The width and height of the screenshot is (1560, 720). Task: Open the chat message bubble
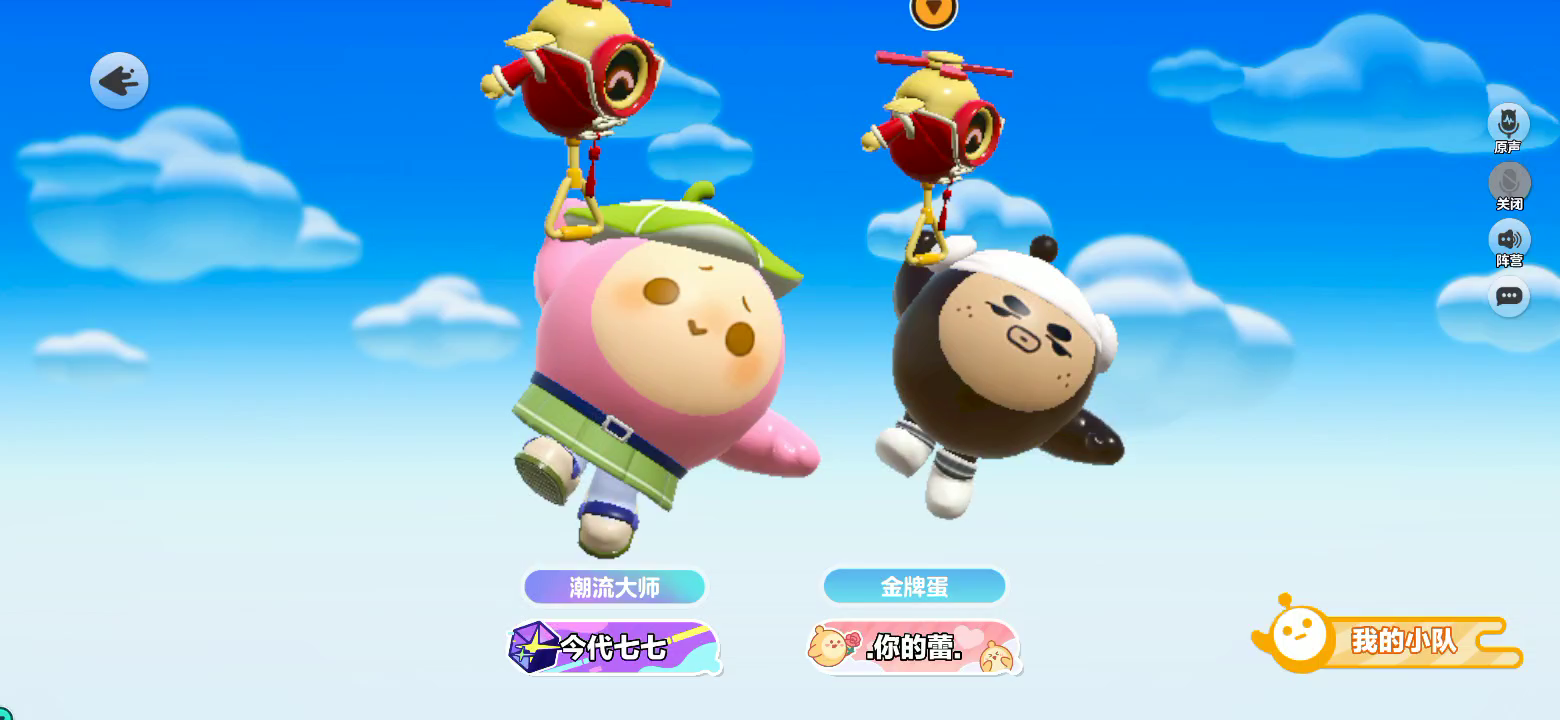point(1509,297)
